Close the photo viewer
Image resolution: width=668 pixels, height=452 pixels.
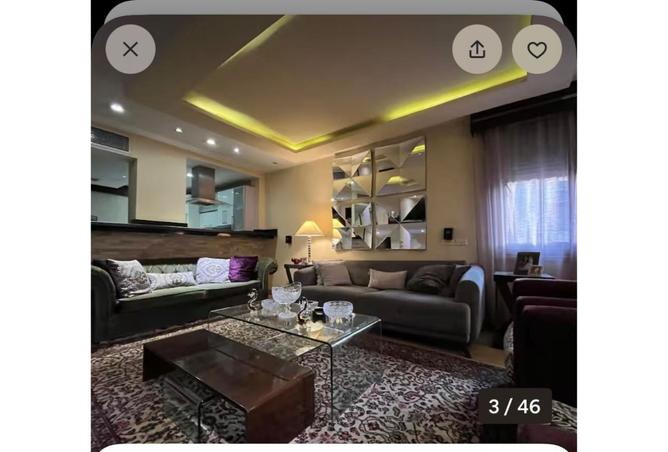tap(130, 49)
